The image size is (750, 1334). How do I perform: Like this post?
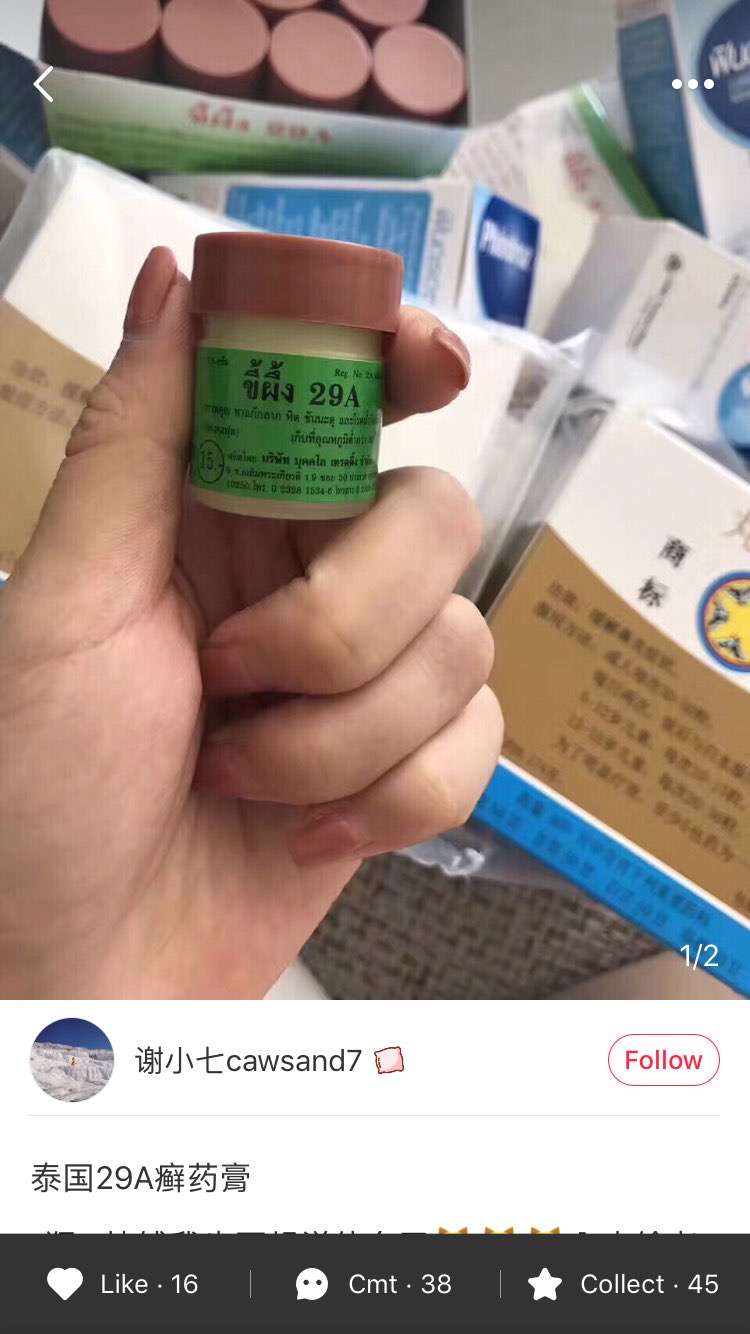124,1284
